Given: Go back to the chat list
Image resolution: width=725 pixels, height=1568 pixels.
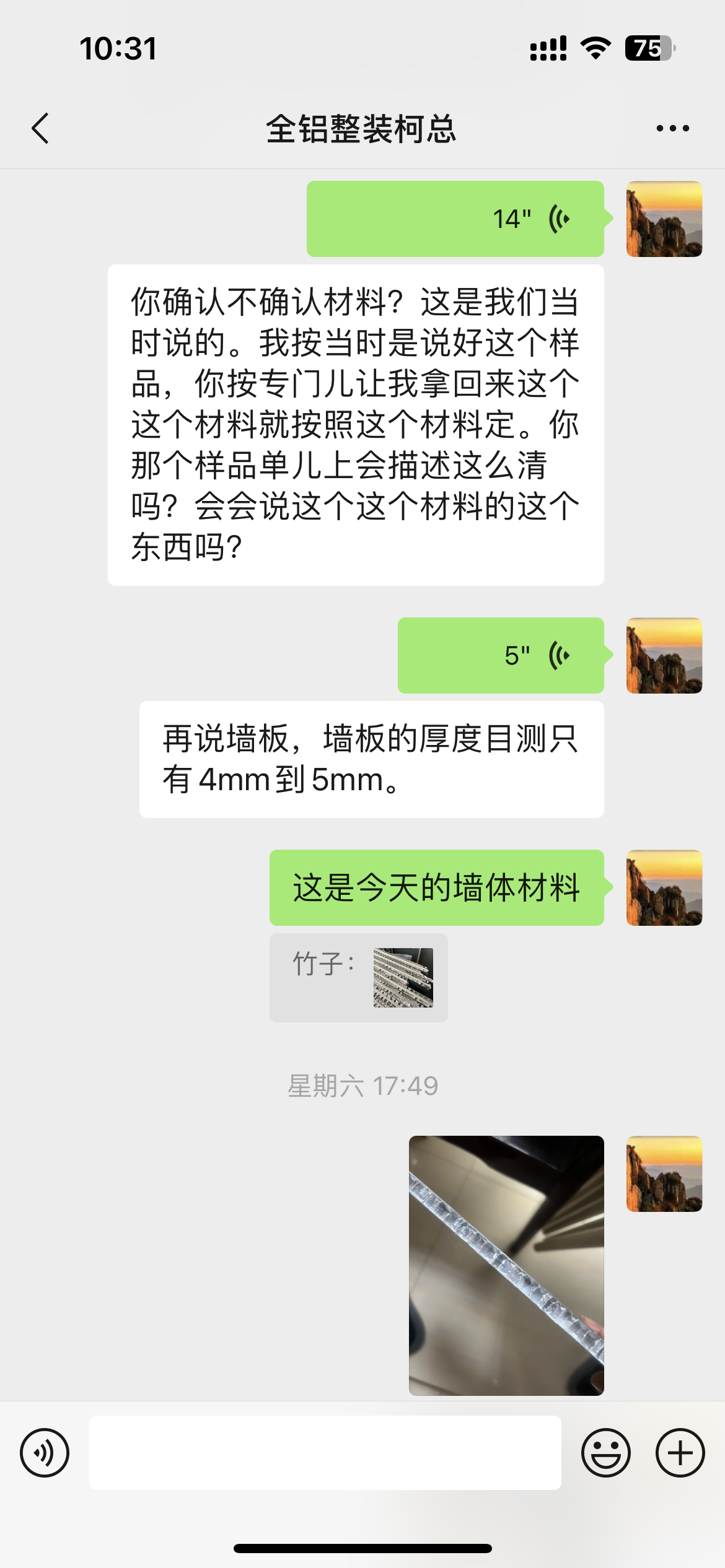Looking at the screenshot, I should pos(41,129).
